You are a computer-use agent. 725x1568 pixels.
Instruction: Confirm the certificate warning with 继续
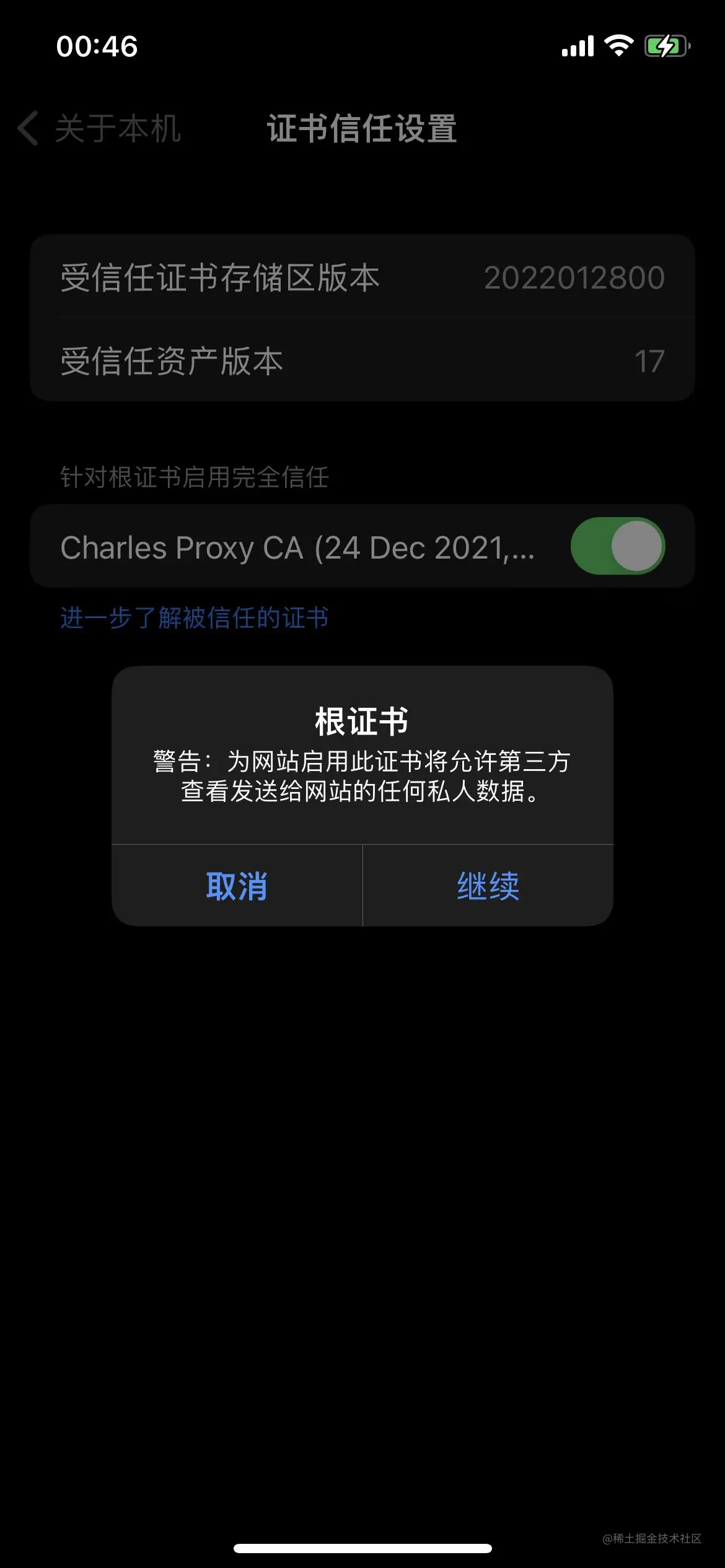[488, 886]
